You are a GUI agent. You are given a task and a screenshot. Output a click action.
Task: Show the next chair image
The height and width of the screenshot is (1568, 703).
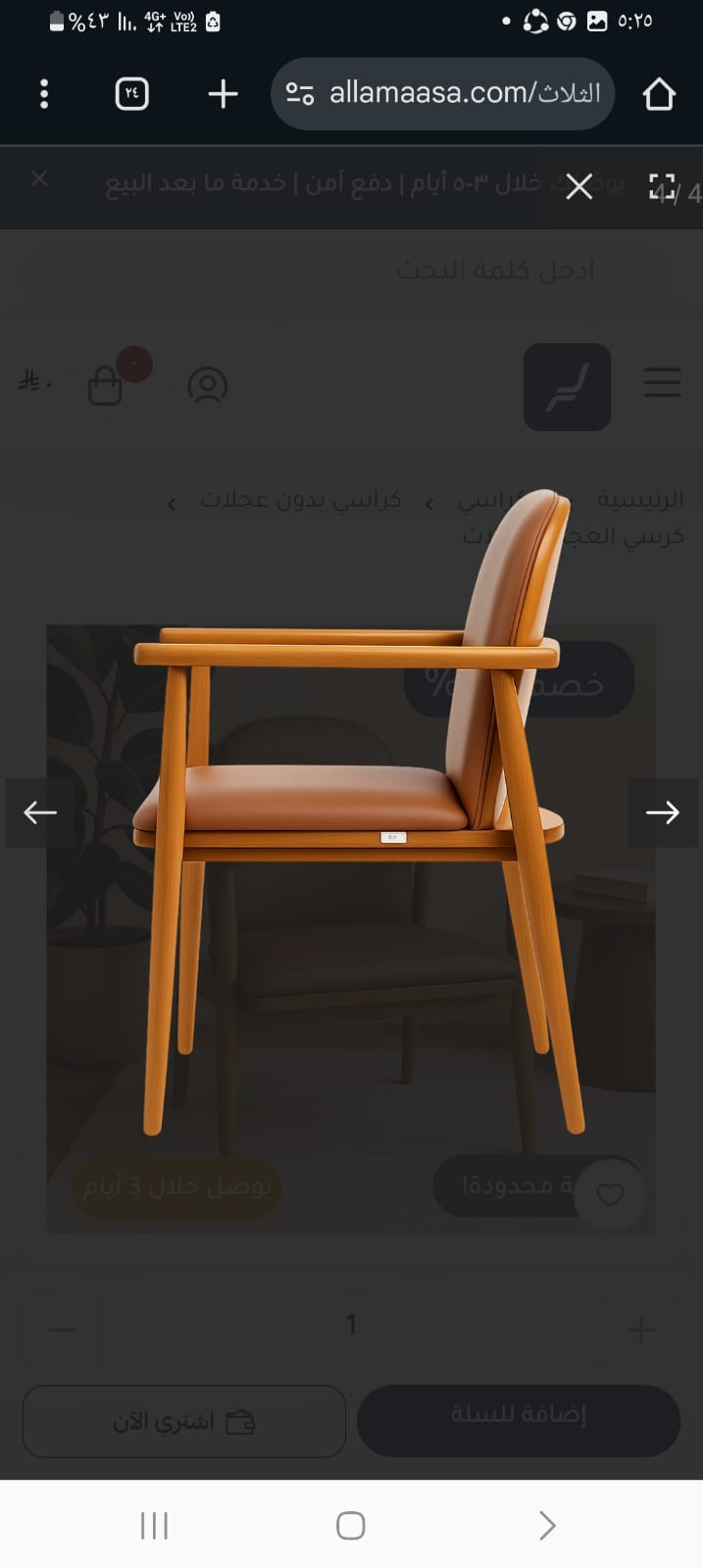point(663,812)
